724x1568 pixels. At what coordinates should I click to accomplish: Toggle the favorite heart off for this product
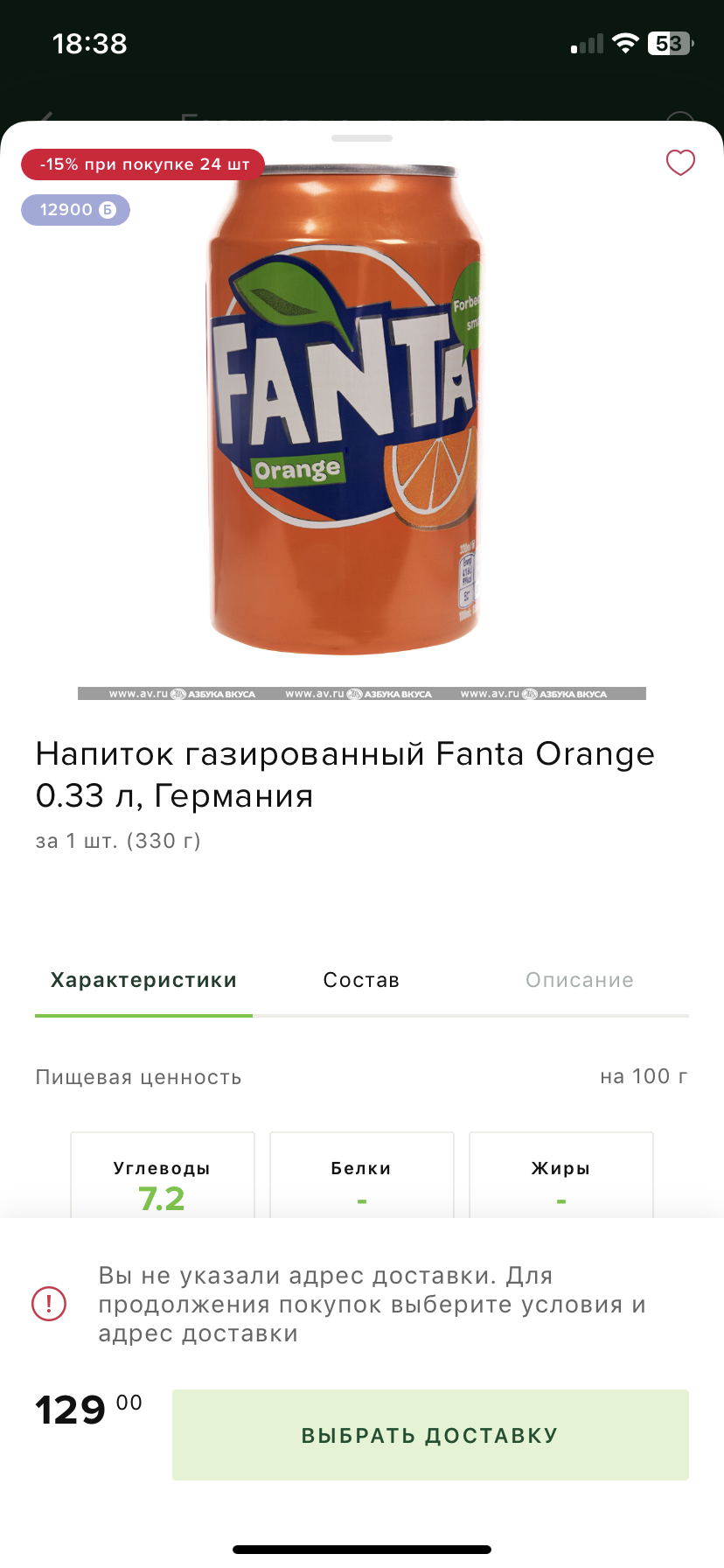680,163
